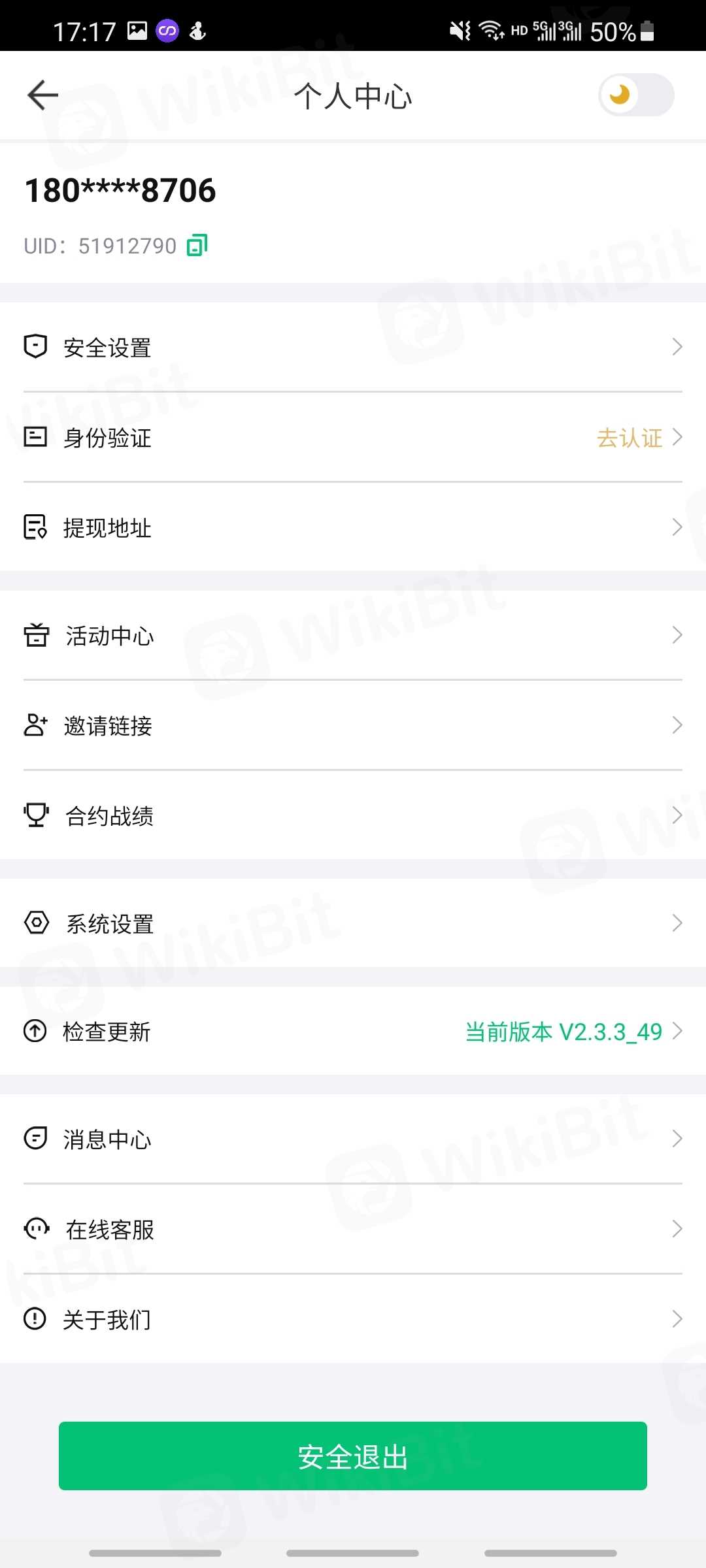
Task: Open 身份验证 identity verification
Action: pos(353,437)
